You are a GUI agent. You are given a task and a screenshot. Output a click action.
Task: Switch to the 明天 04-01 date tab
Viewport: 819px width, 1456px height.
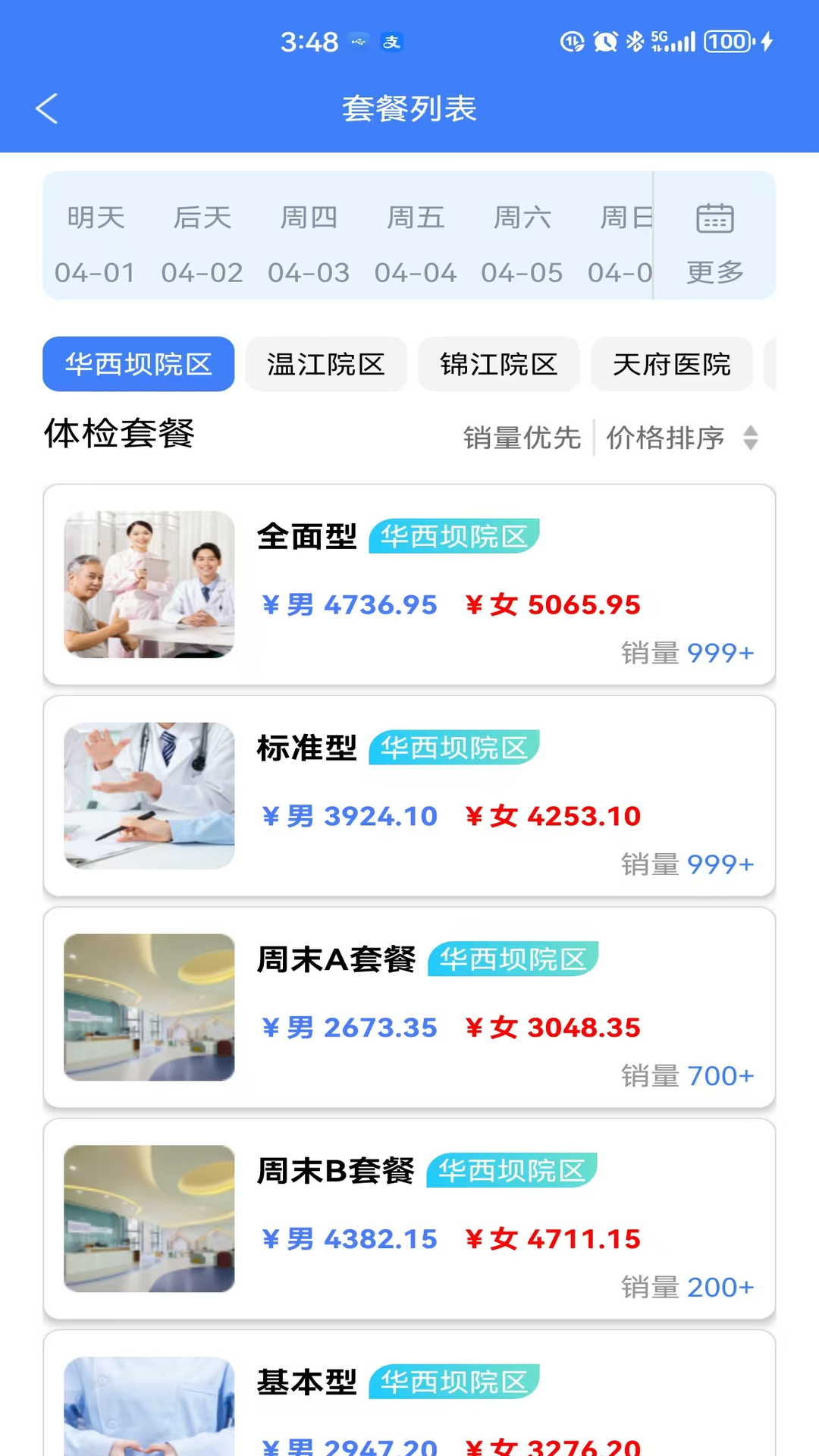pos(94,243)
